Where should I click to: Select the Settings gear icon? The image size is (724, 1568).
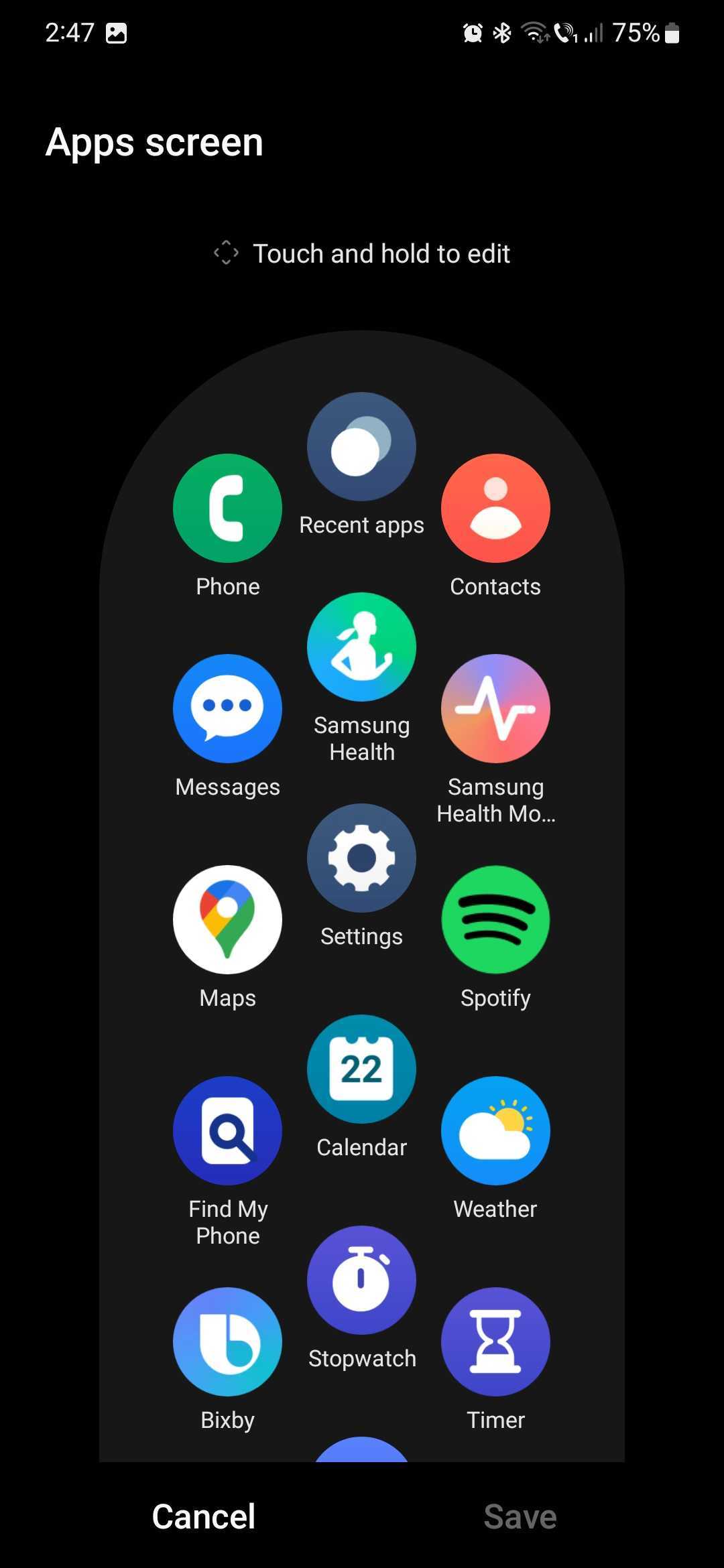(361, 858)
